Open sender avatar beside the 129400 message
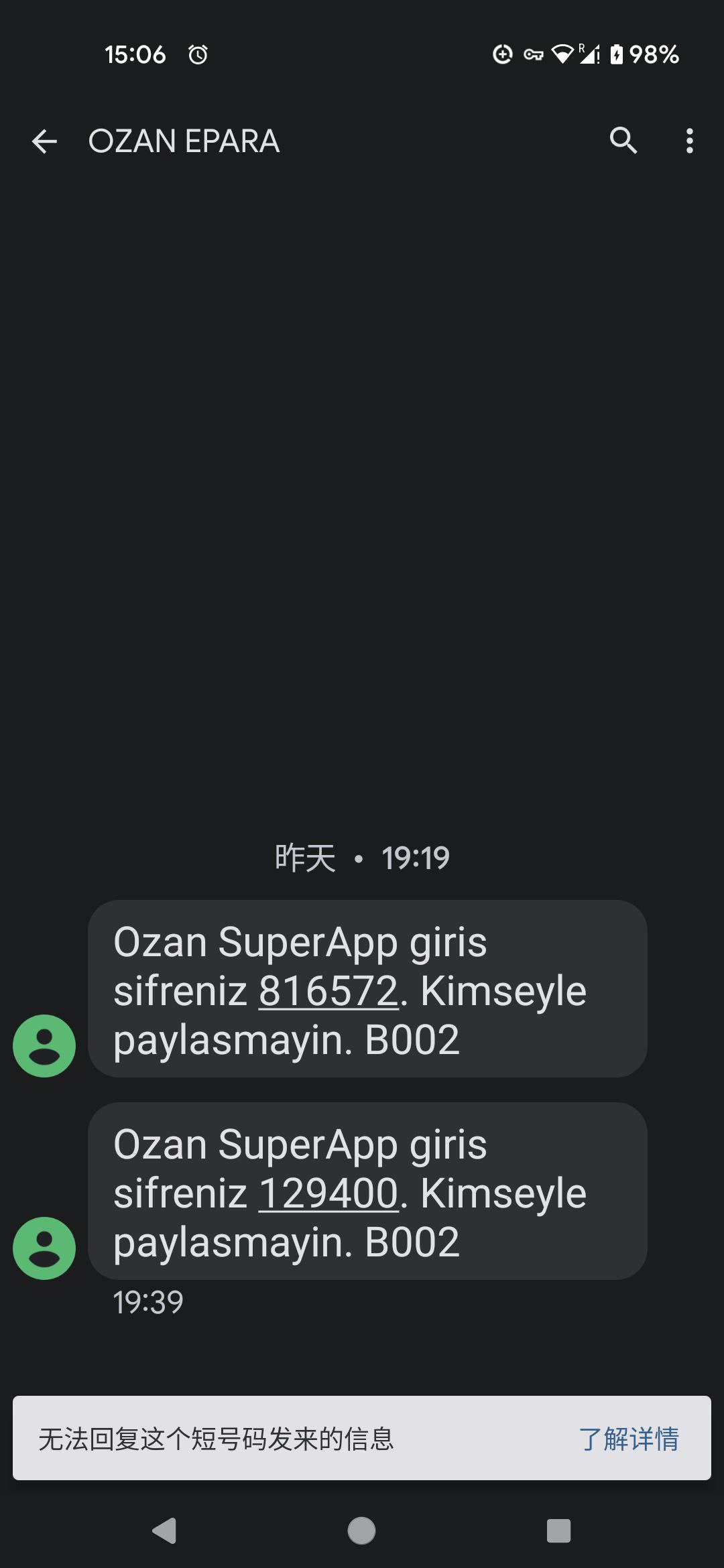 coord(44,1248)
